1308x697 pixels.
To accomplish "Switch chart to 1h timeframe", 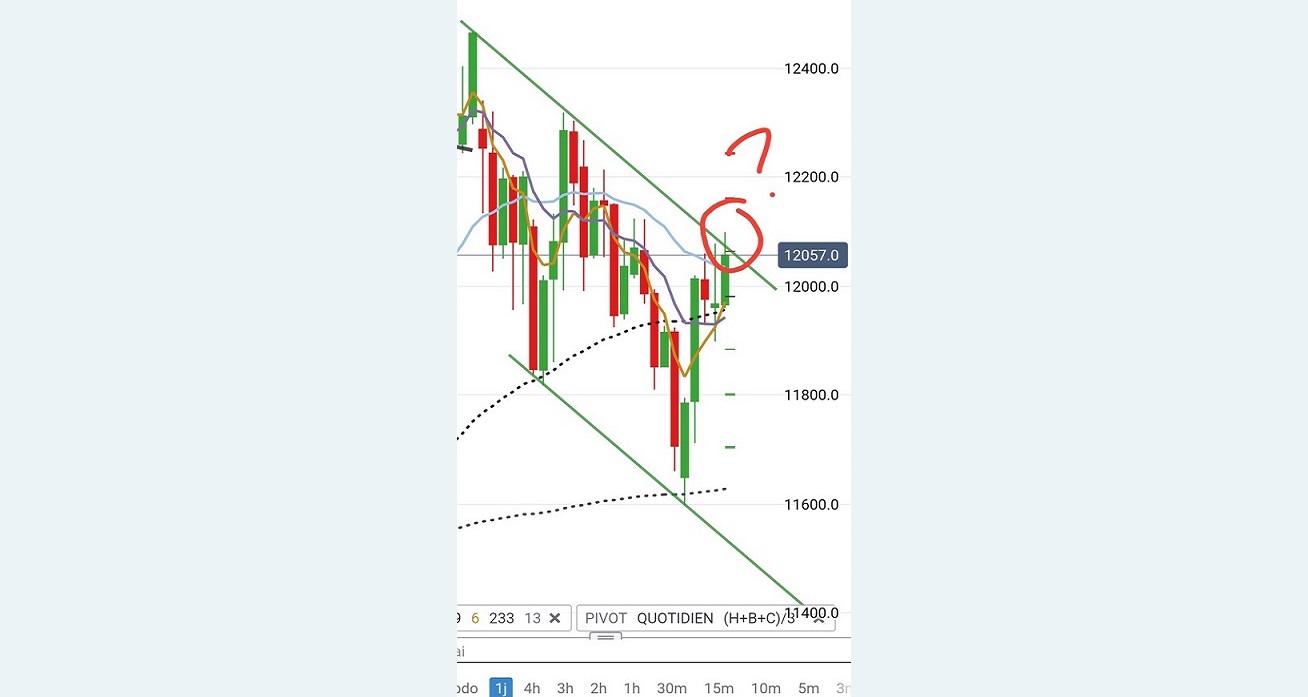I will (x=631, y=688).
